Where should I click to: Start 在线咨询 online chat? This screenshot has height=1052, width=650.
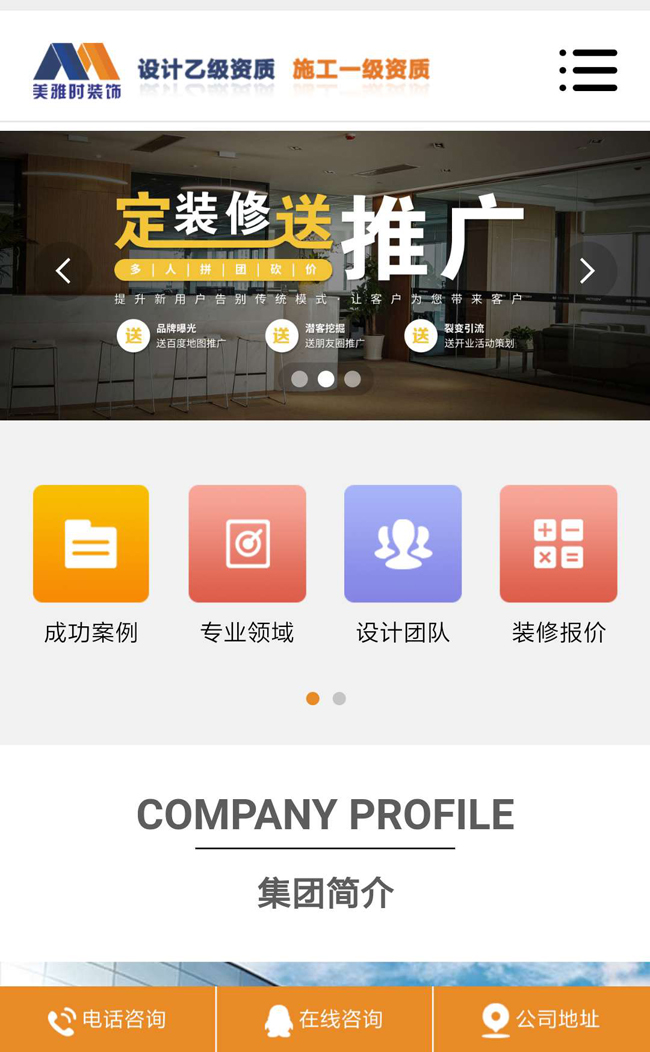(324, 1020)
